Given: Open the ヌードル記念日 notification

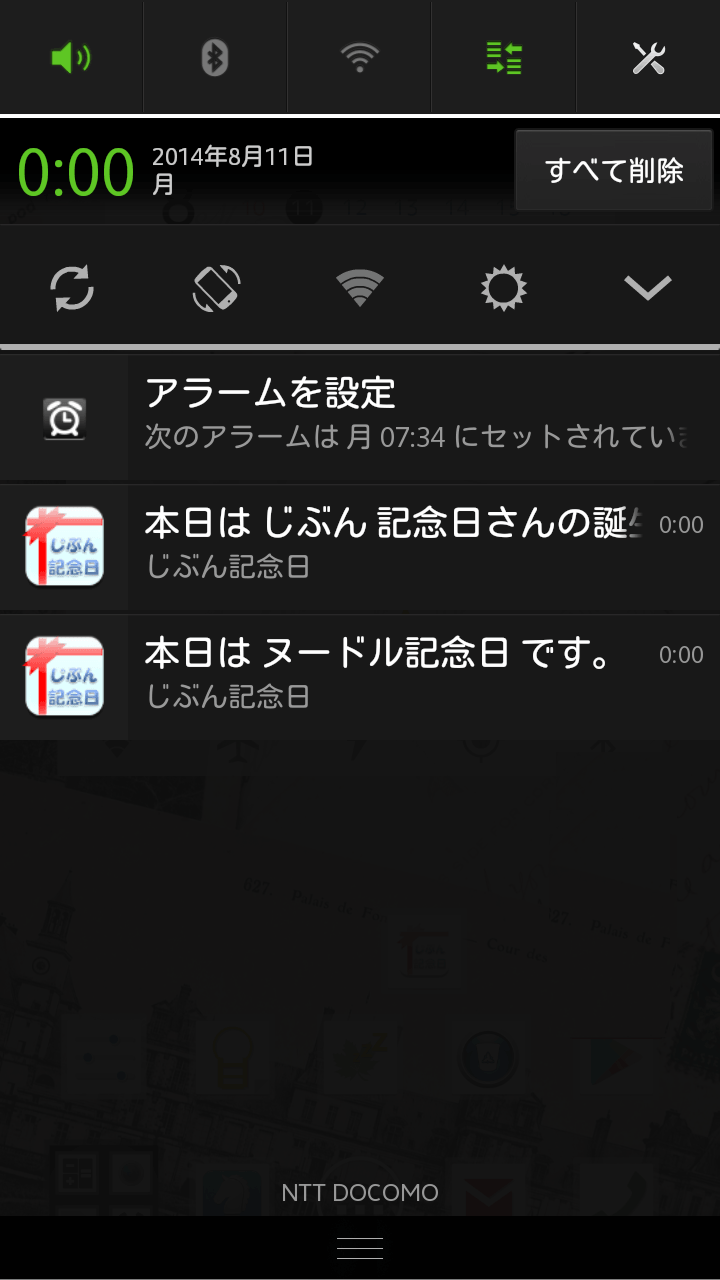Looking at the screenshot, I should point(360,677).
